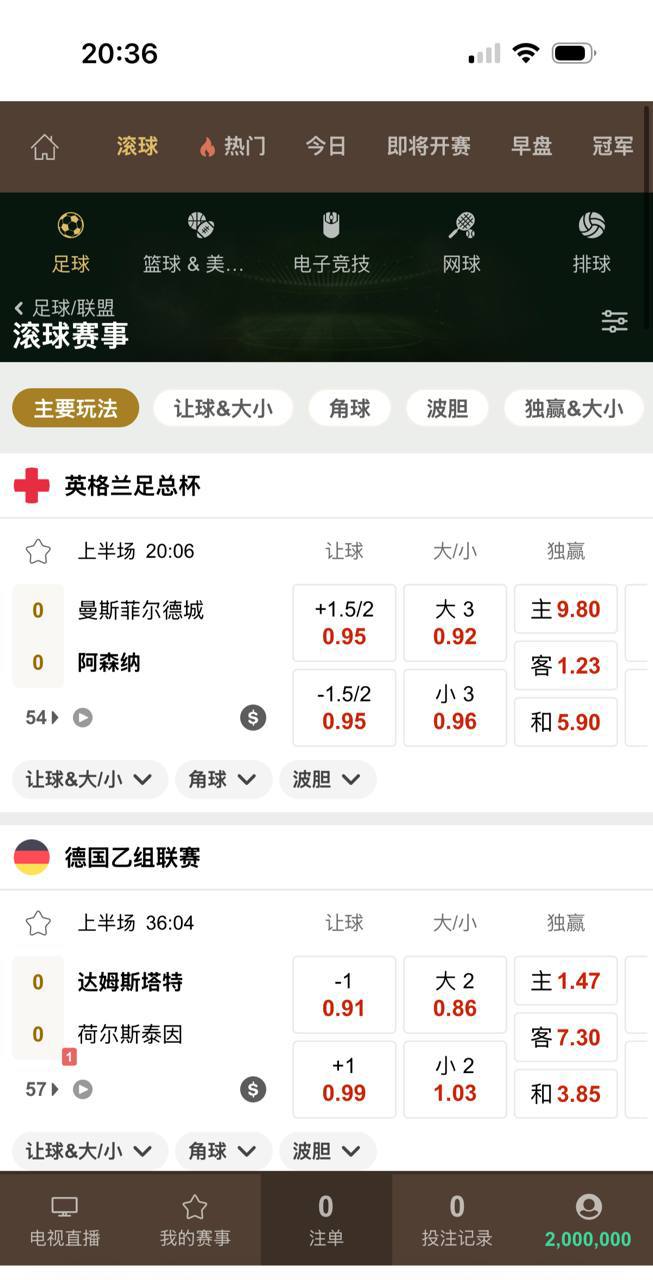Select the 篮球 & 美式足球 sport
Viewport: 653px width, 1280px height.
click(x=195, y=243)
